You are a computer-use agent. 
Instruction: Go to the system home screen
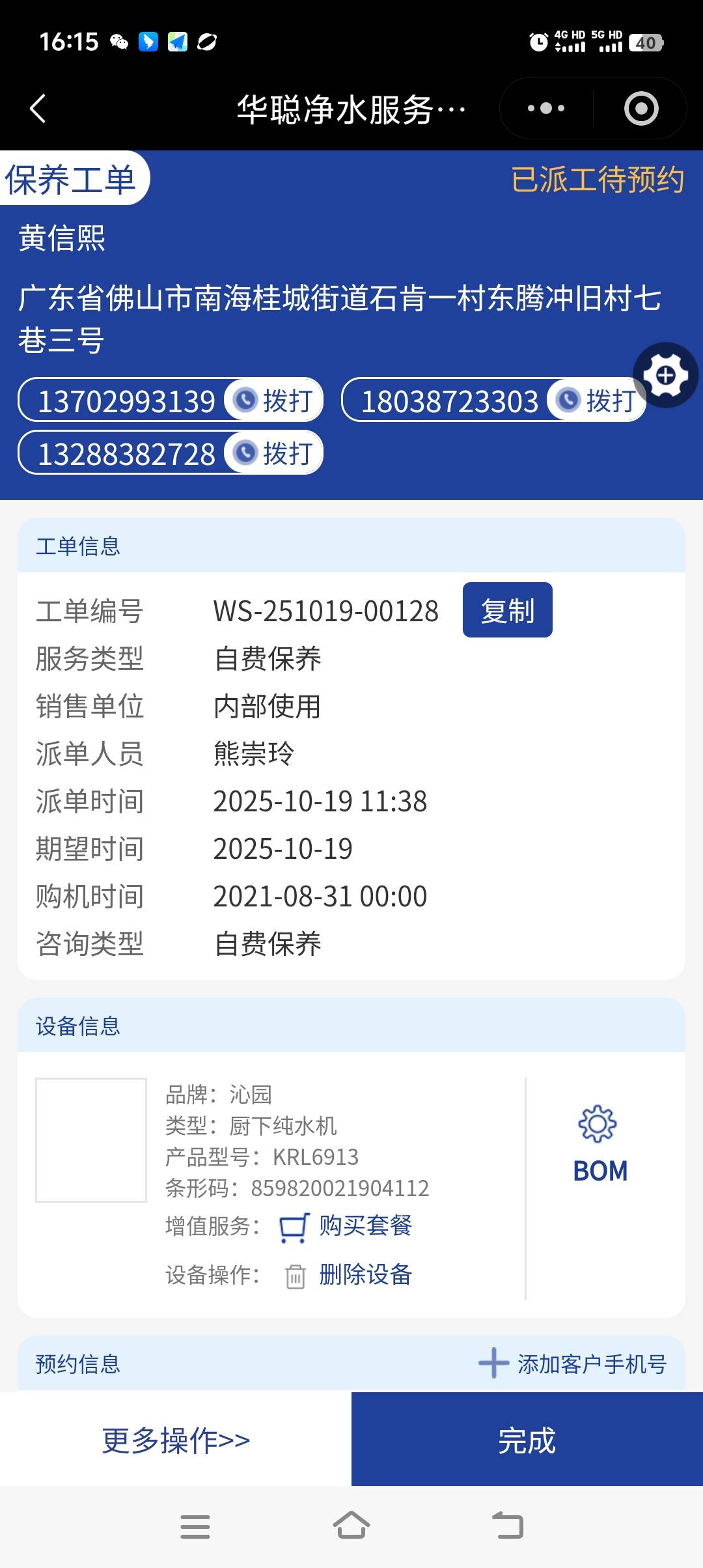point(351,1526)
